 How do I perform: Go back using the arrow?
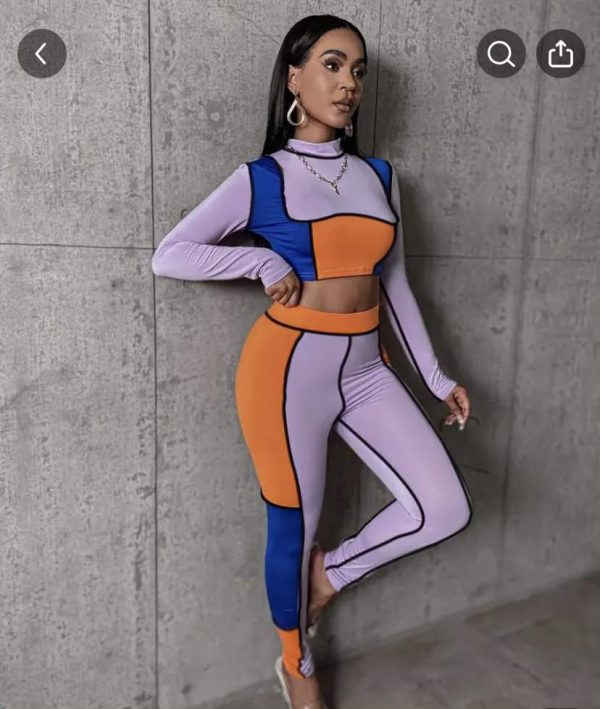tap(42, 54)
